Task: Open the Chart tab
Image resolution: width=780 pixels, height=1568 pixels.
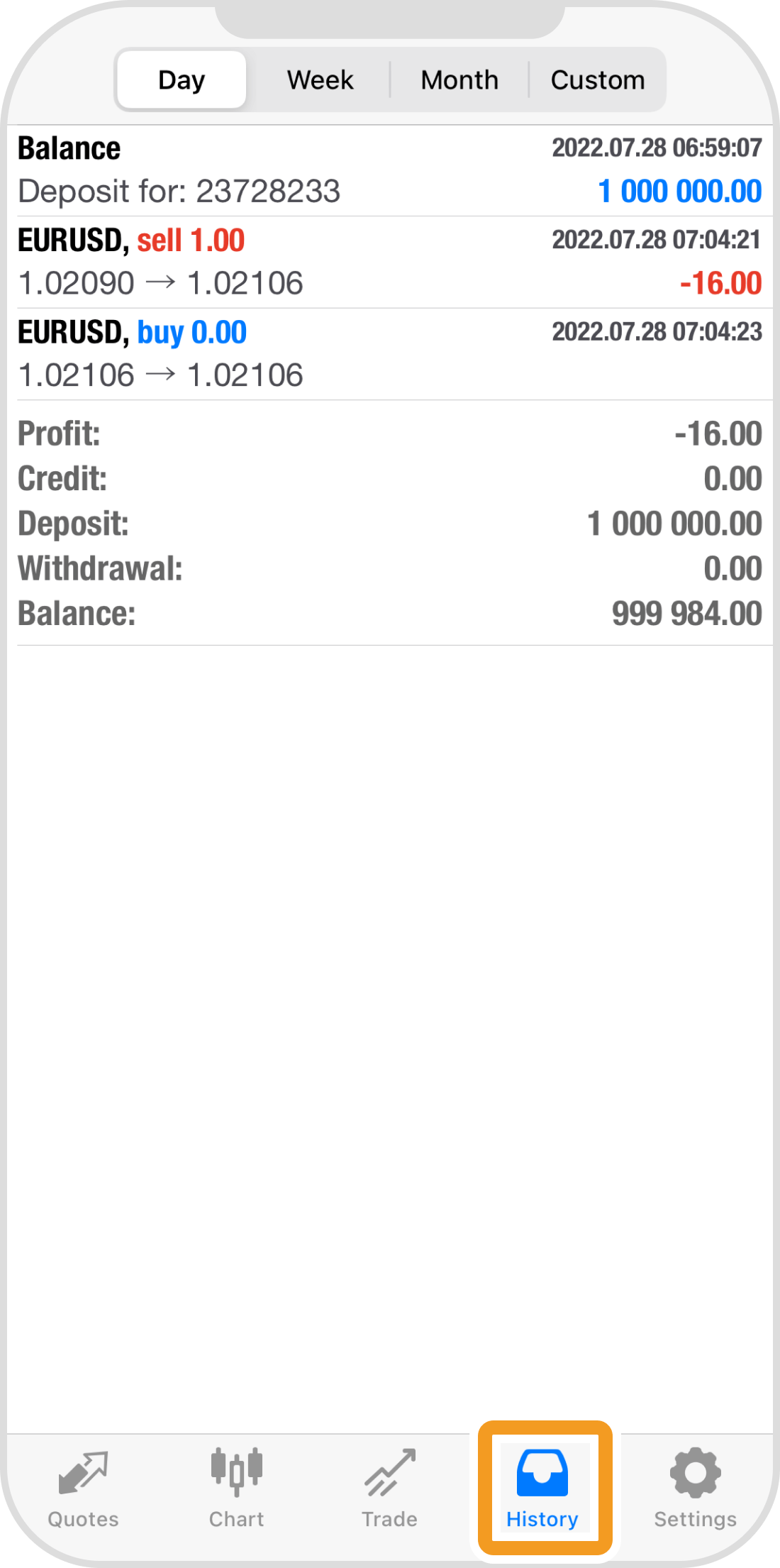Action: [236, 1488]
